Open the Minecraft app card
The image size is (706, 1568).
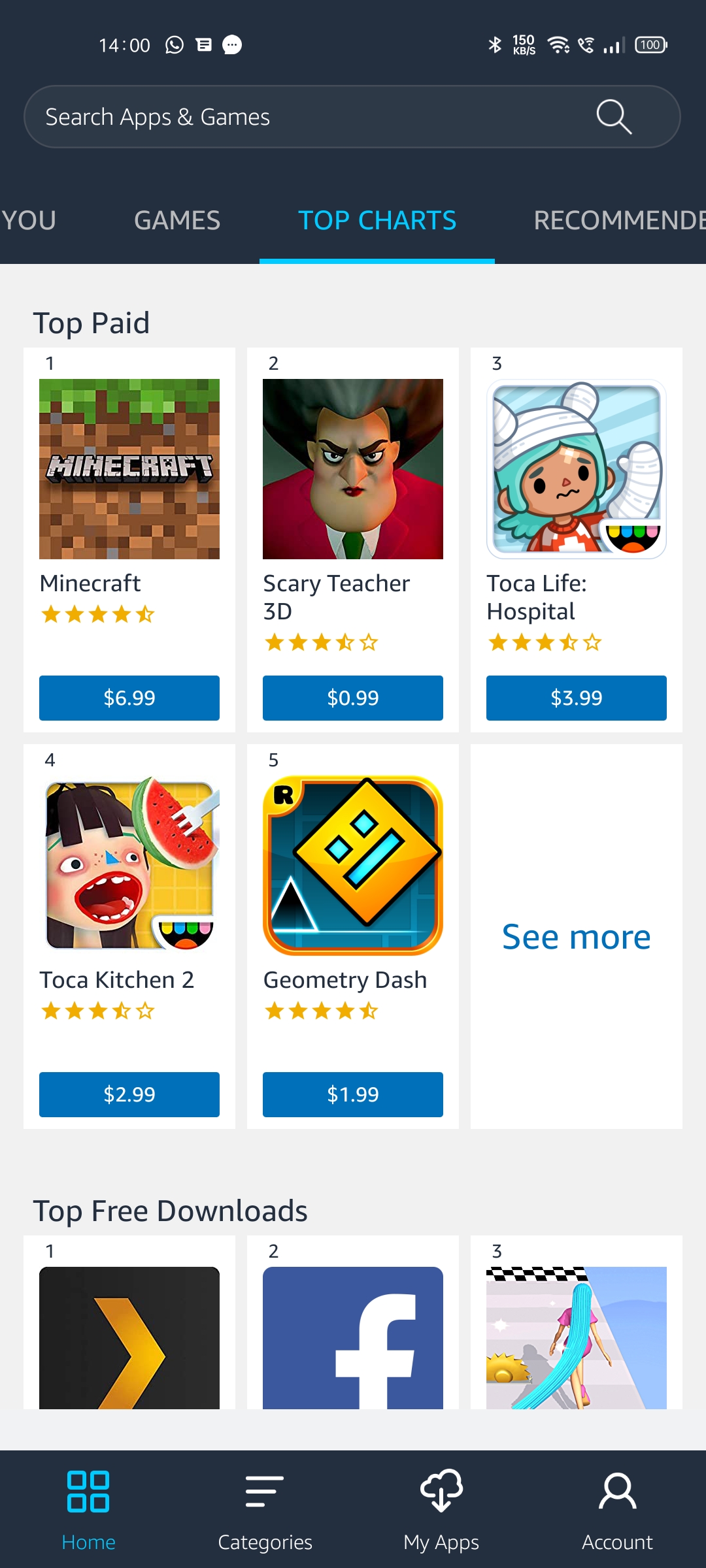pos(129,469)
